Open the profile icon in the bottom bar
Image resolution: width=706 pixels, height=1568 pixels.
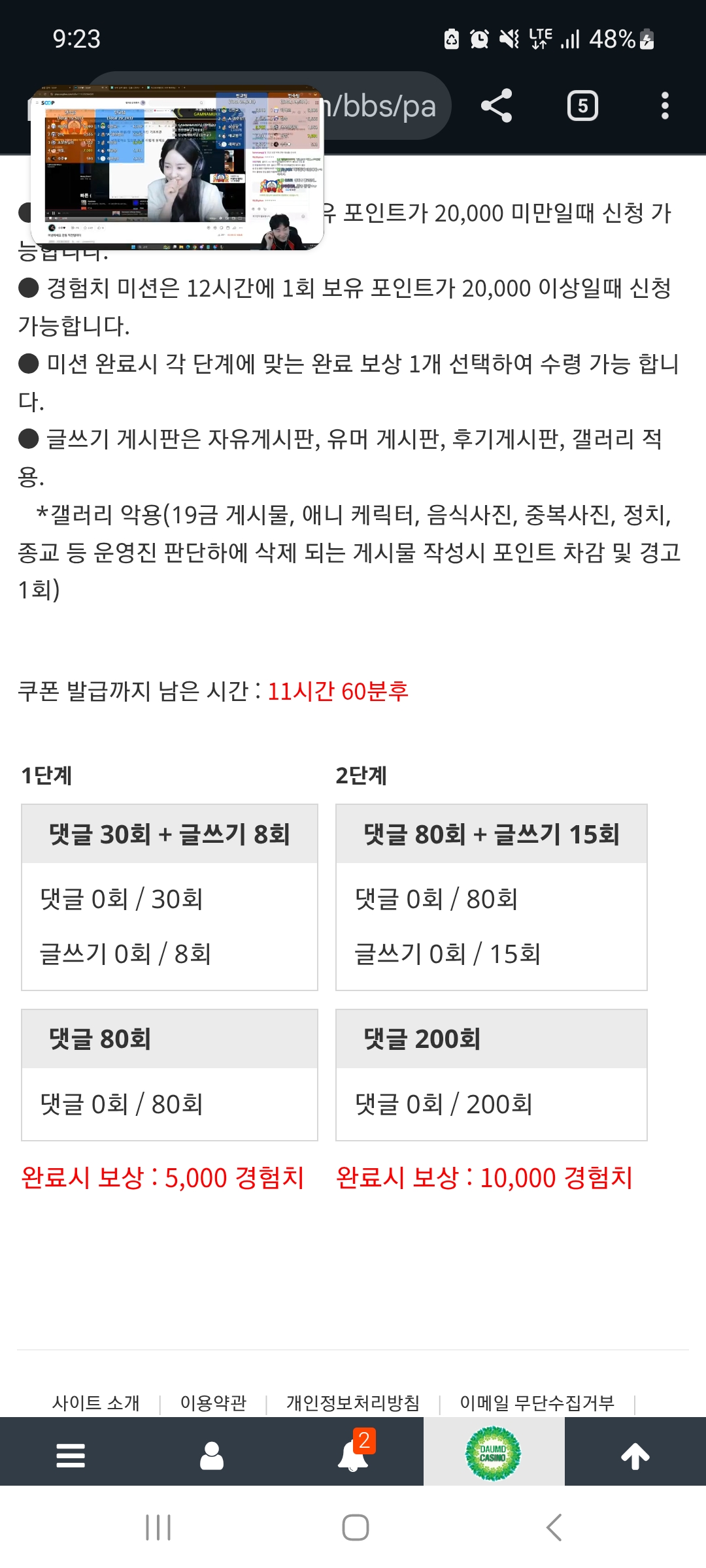[212, 1456]
